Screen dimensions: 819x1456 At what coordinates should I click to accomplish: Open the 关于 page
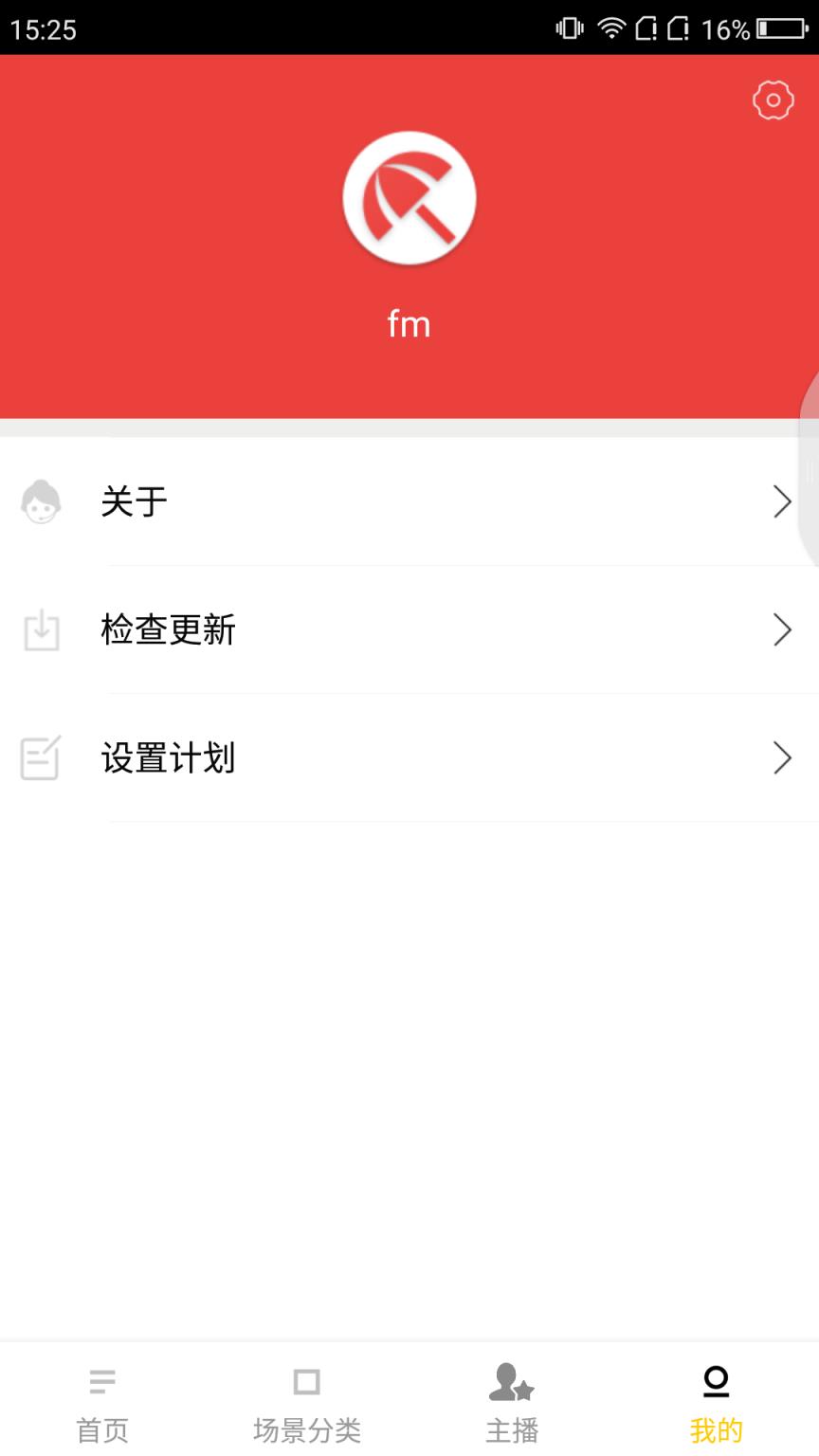click(x=134, y=502)
